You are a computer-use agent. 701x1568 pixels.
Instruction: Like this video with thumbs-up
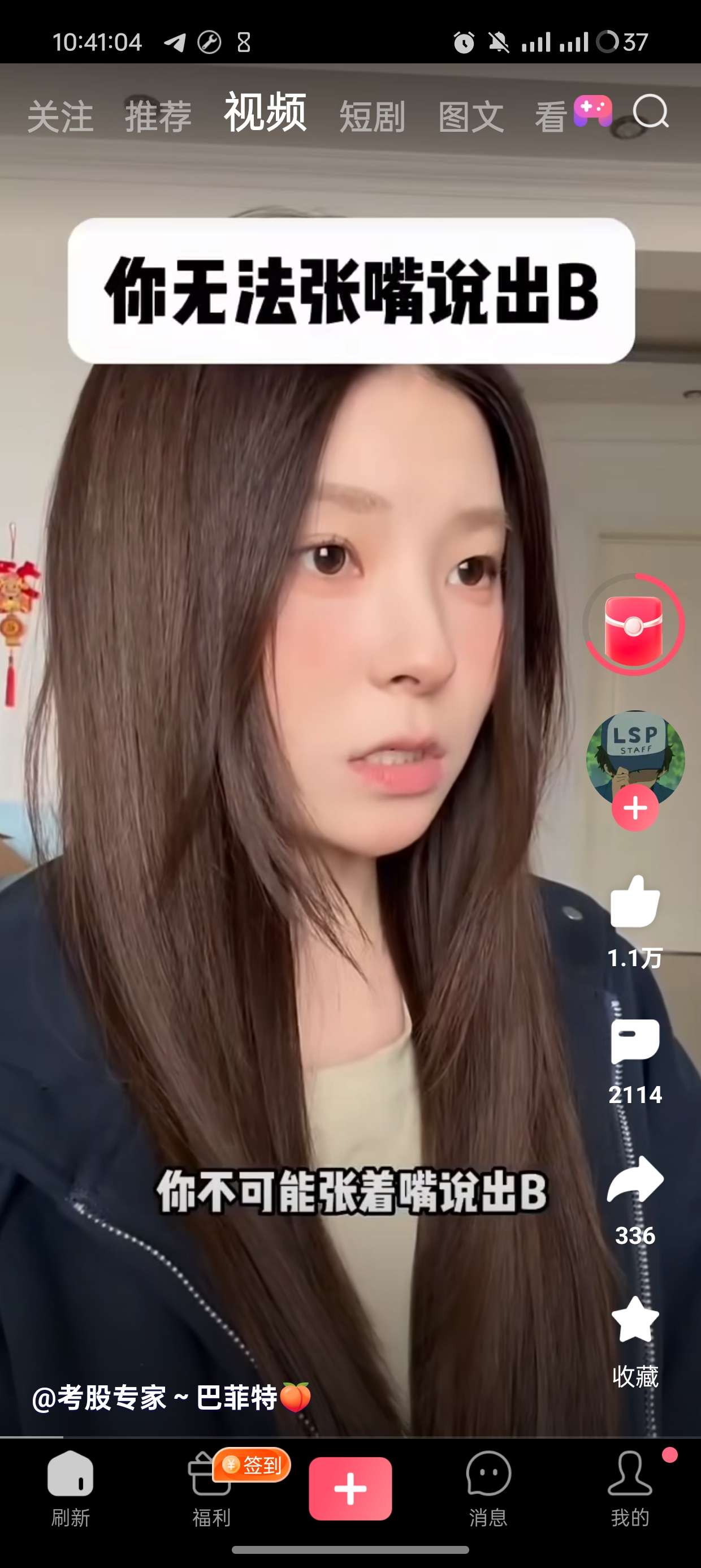pyautogui.click(x=635, y=903)
